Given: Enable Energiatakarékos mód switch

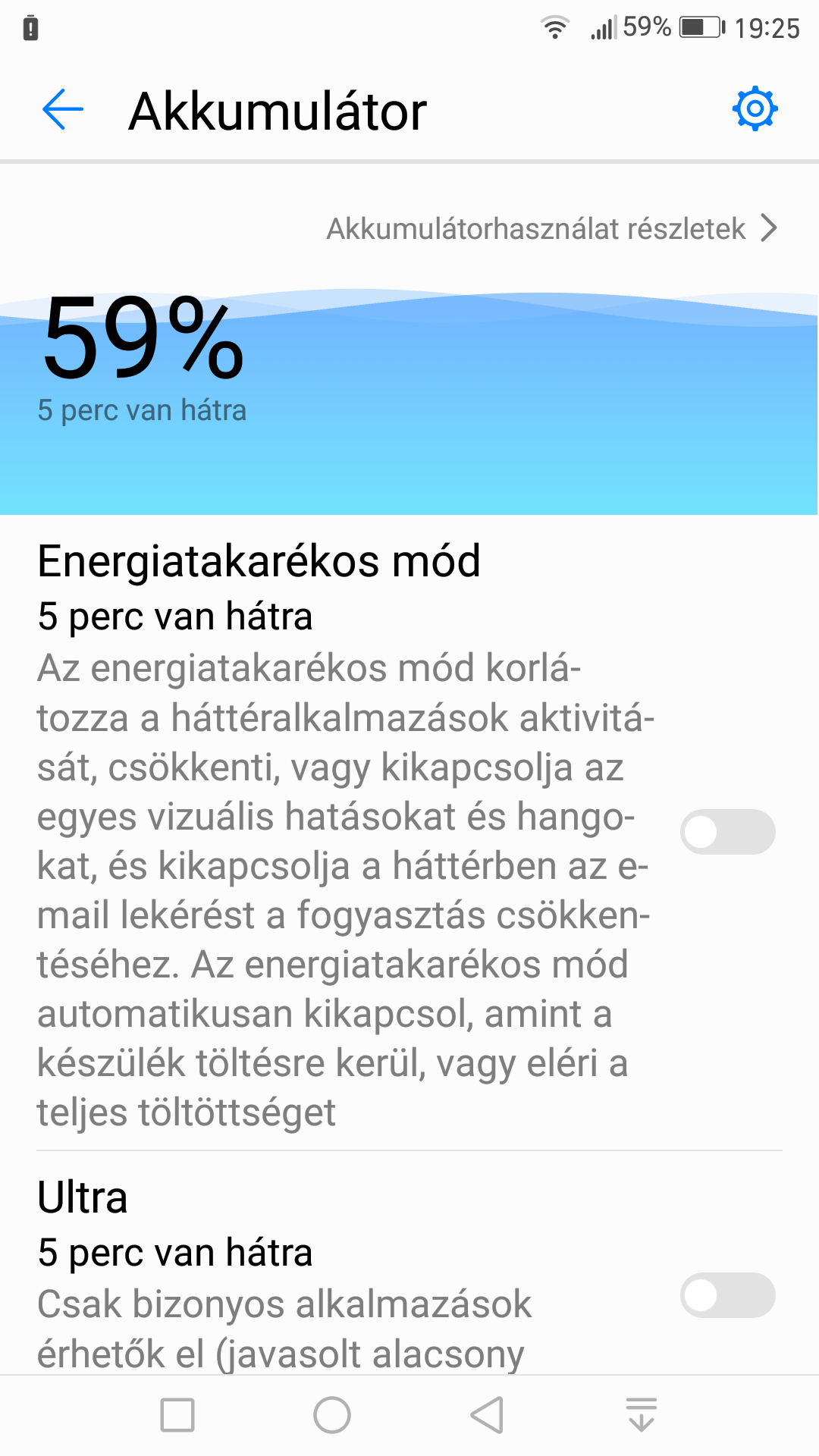Looking at the screenshot, I should [x=727, y=832].
